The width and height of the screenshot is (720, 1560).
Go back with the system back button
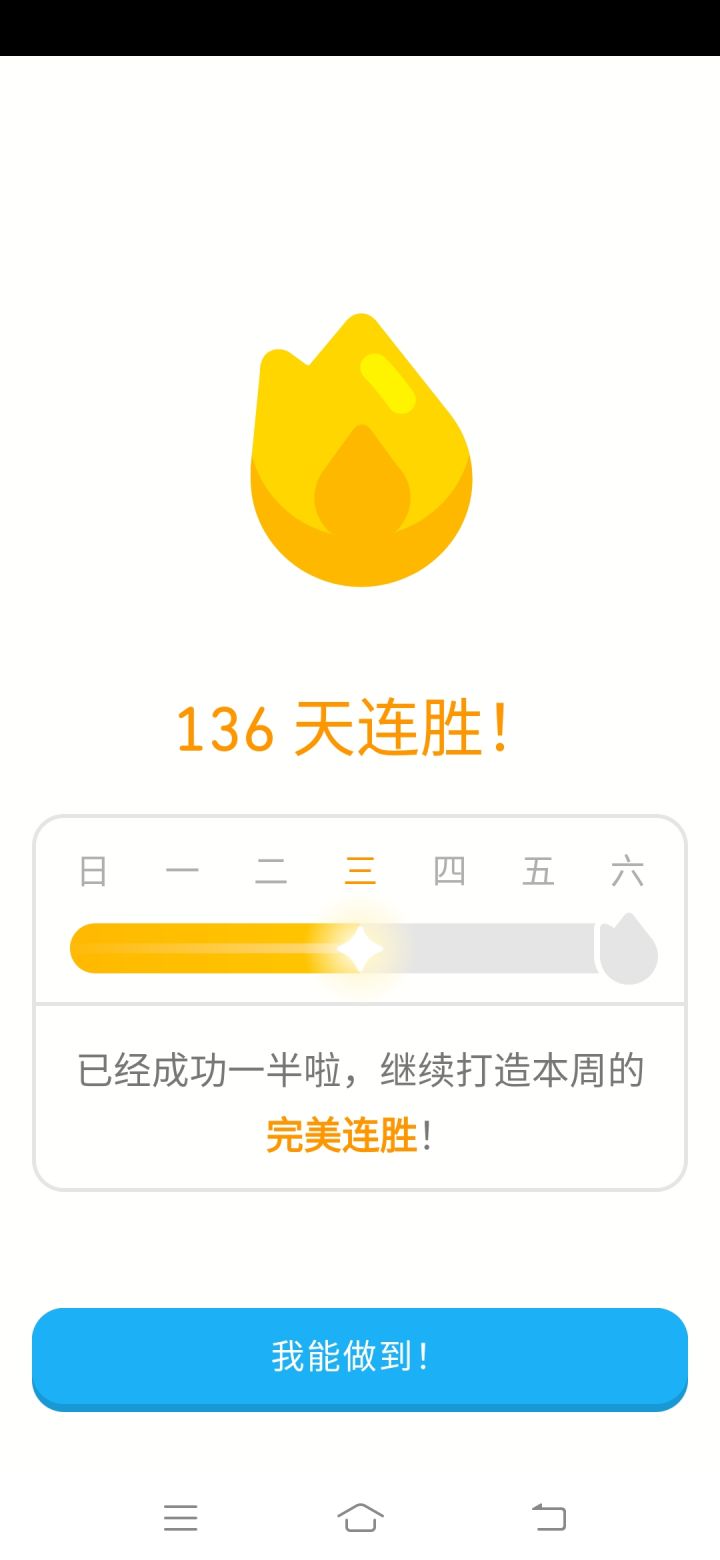(x=548, y=1517)
